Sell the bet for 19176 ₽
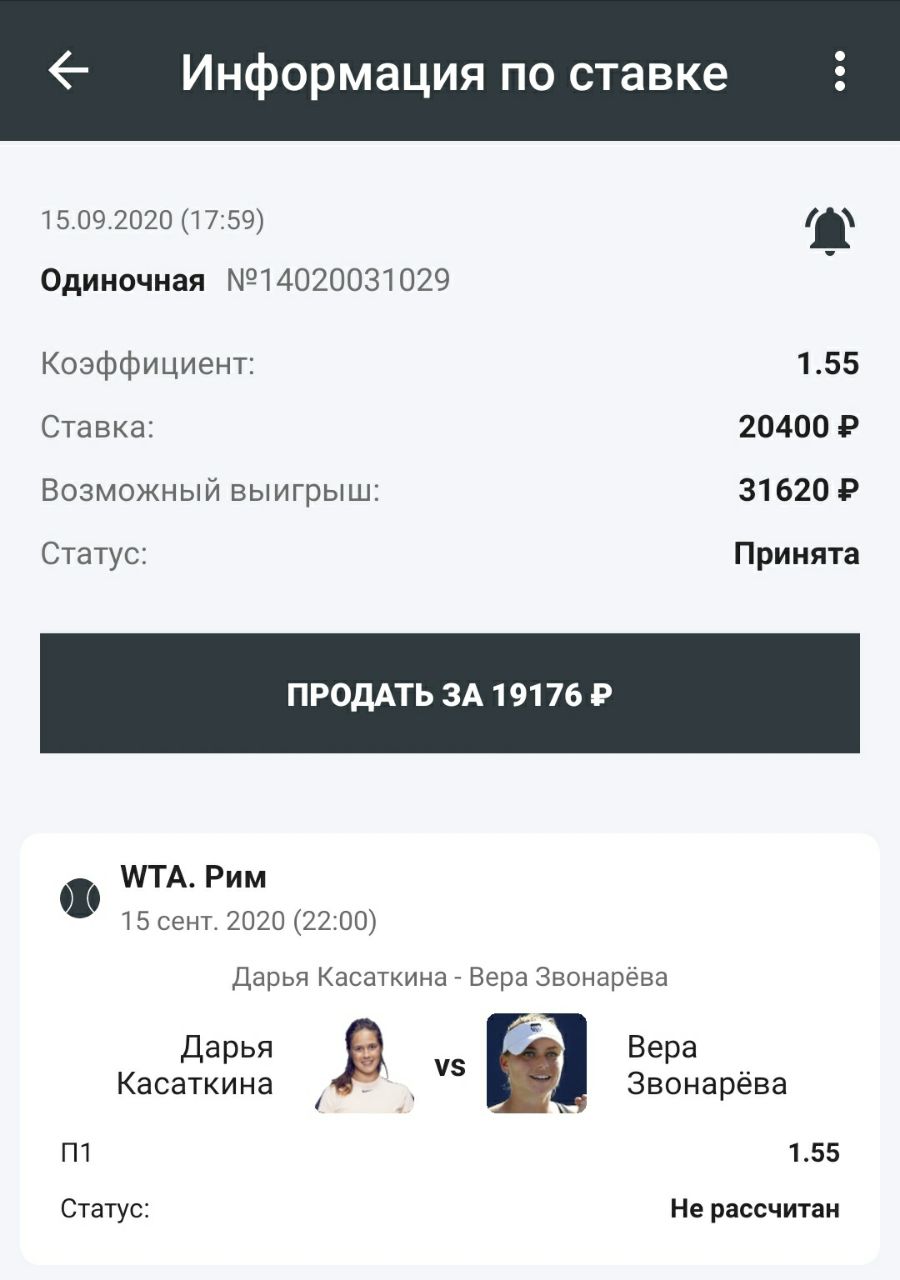Viewport: 900px width, 1280px height. (x=450, y=693)
